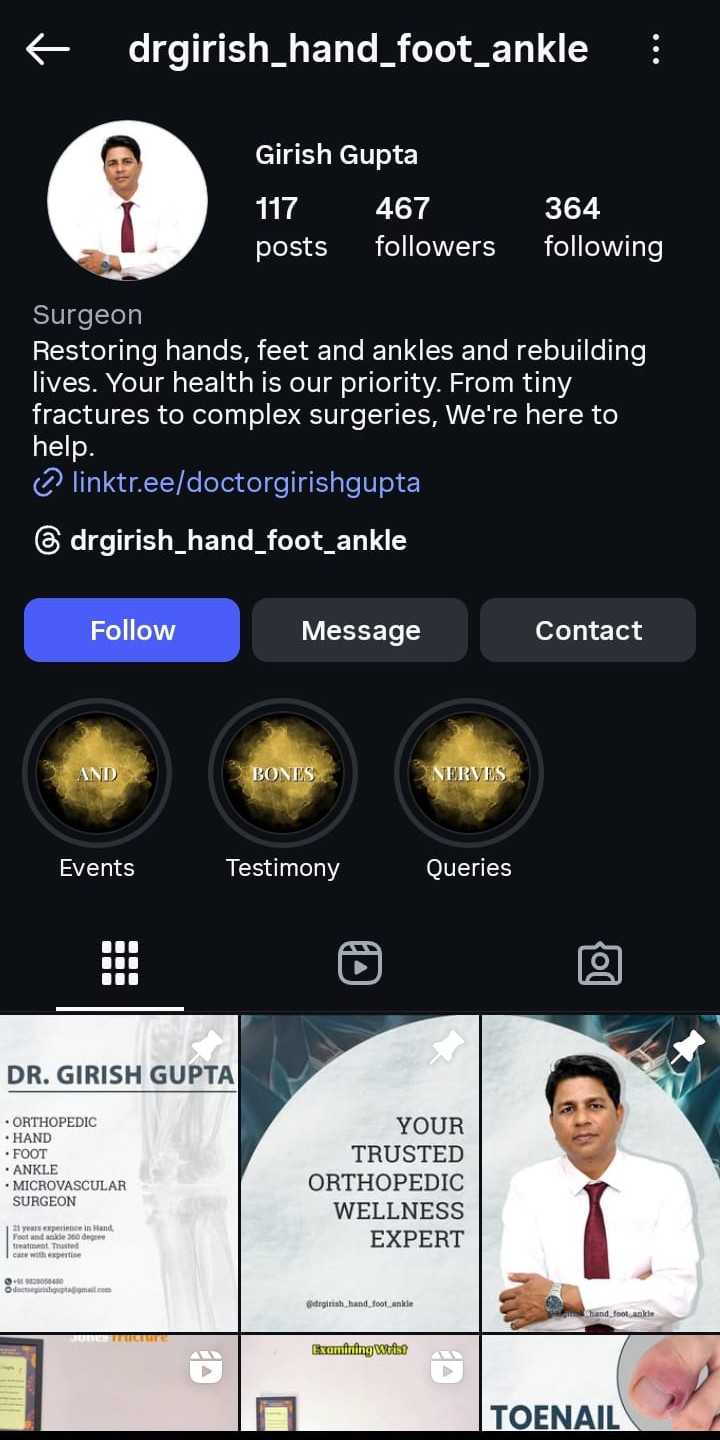
Task: Switch to the Reels tab
Action: coord(360,963)
